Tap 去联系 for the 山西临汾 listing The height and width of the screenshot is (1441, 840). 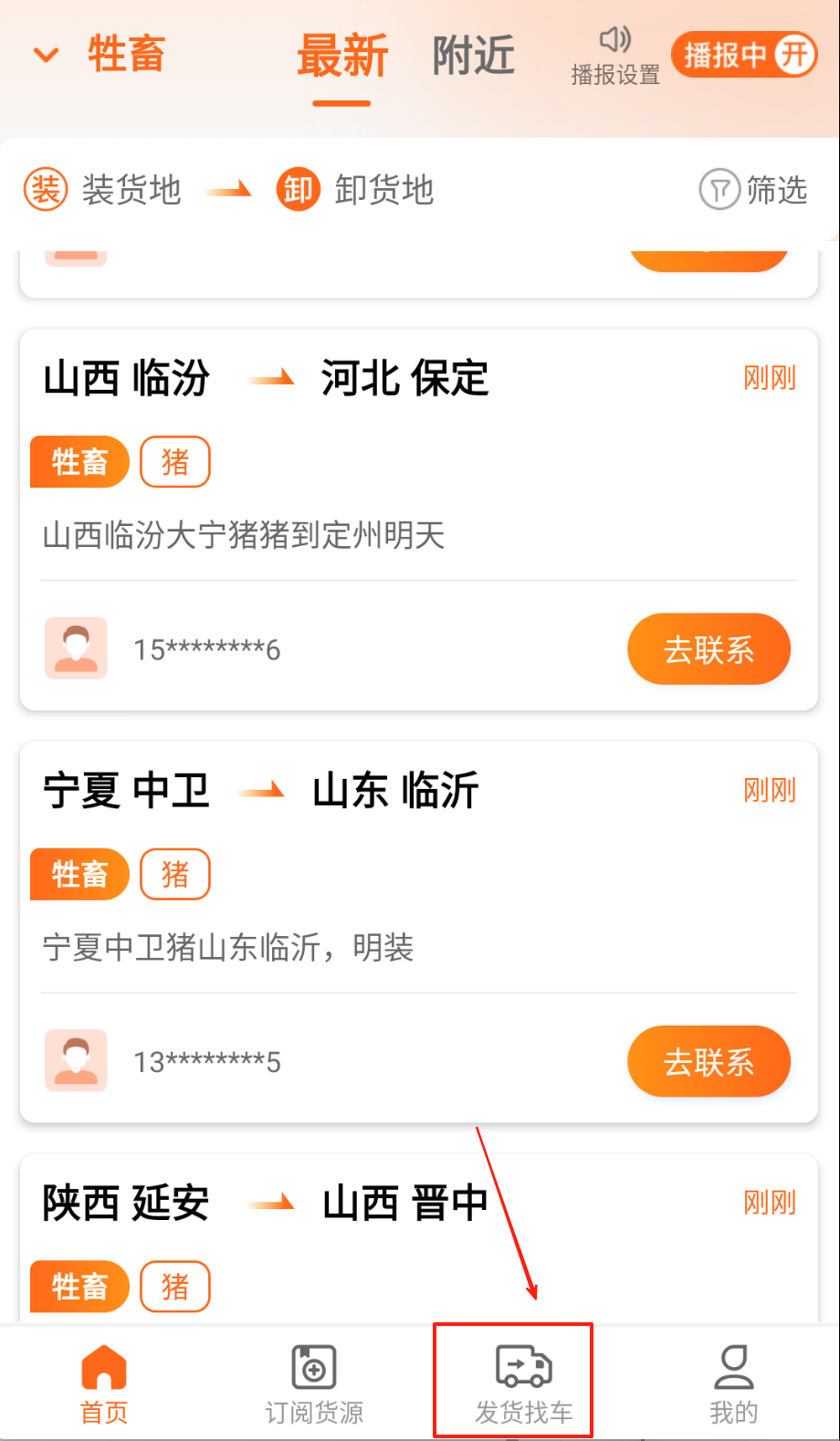709,649
